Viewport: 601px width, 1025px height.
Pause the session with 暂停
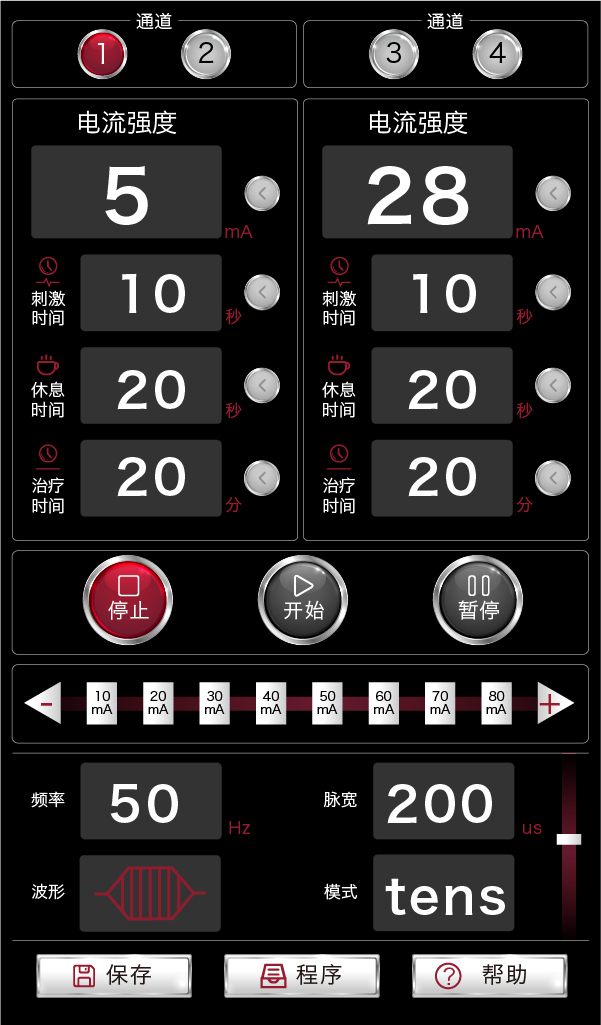tap(478, 600)
